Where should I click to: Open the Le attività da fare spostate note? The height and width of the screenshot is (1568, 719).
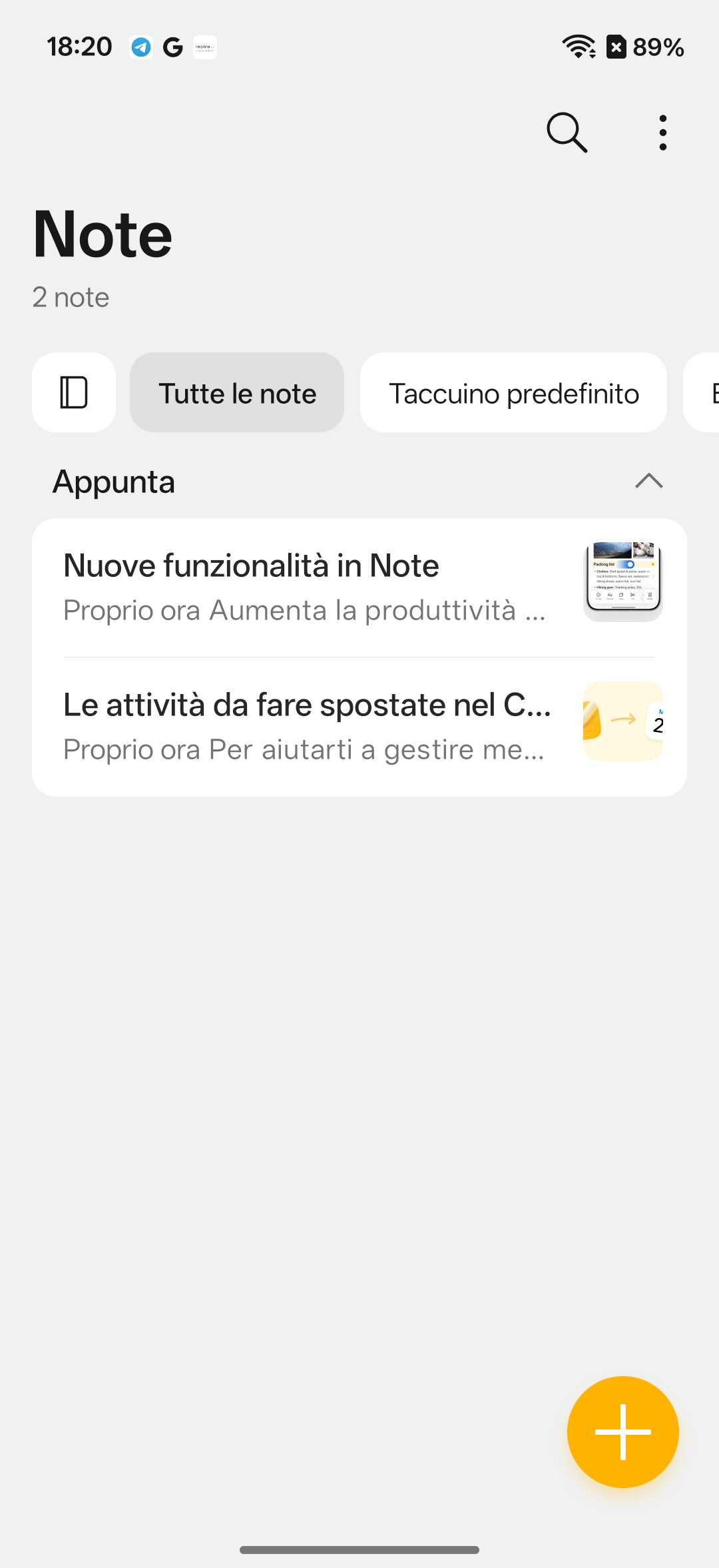[x=306, y=726]
